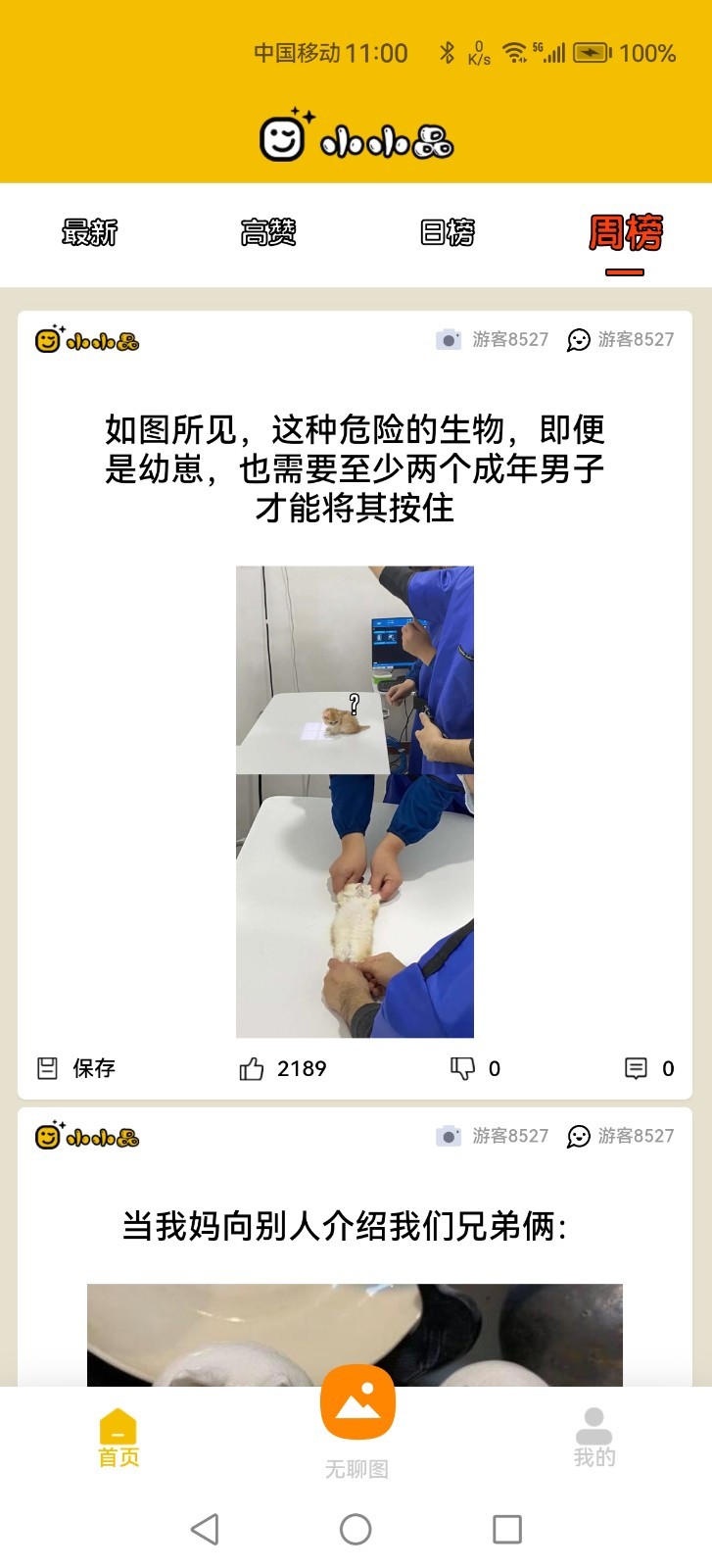Open comments on the kitten meme
Screen dimensions: 712x1568
click(649, 1068)
